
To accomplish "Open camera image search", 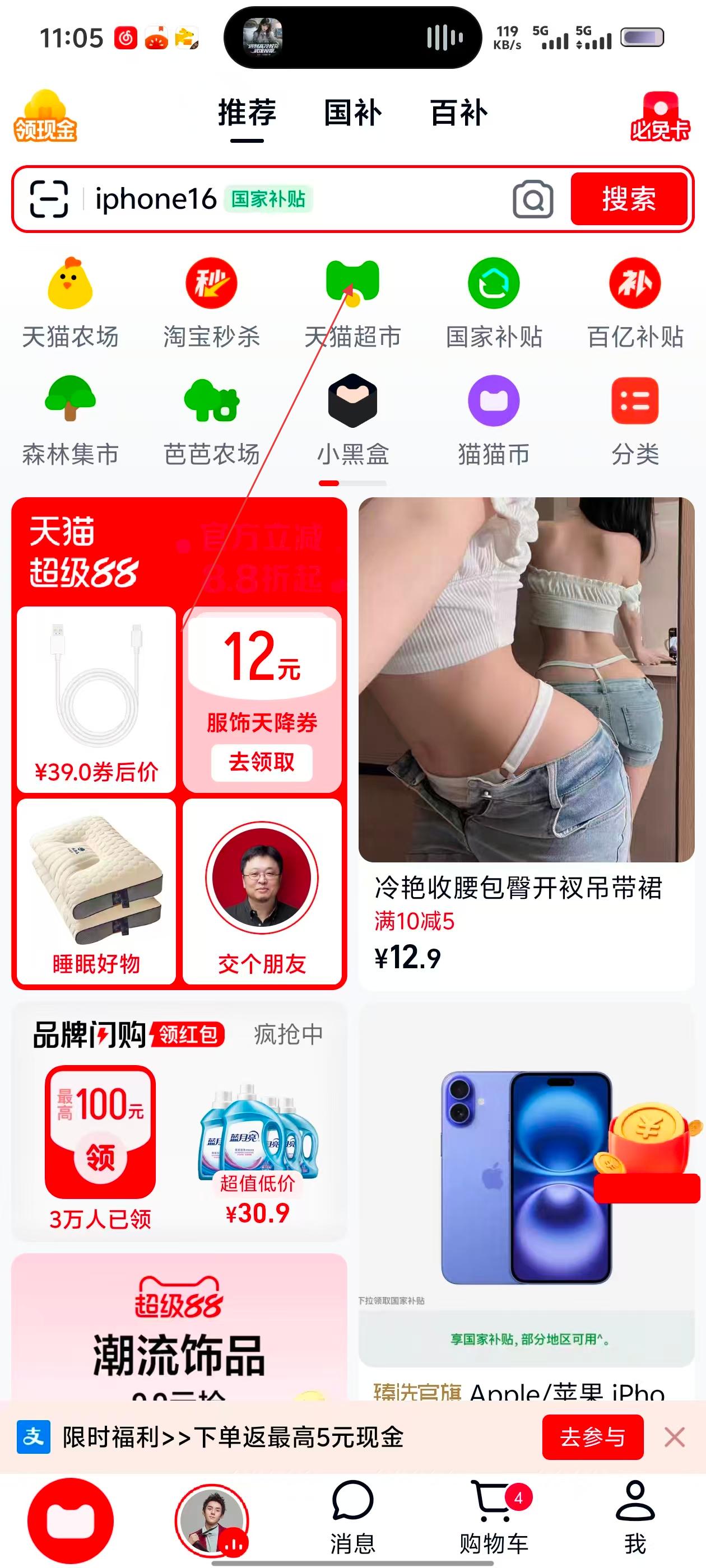I will 533,199.
